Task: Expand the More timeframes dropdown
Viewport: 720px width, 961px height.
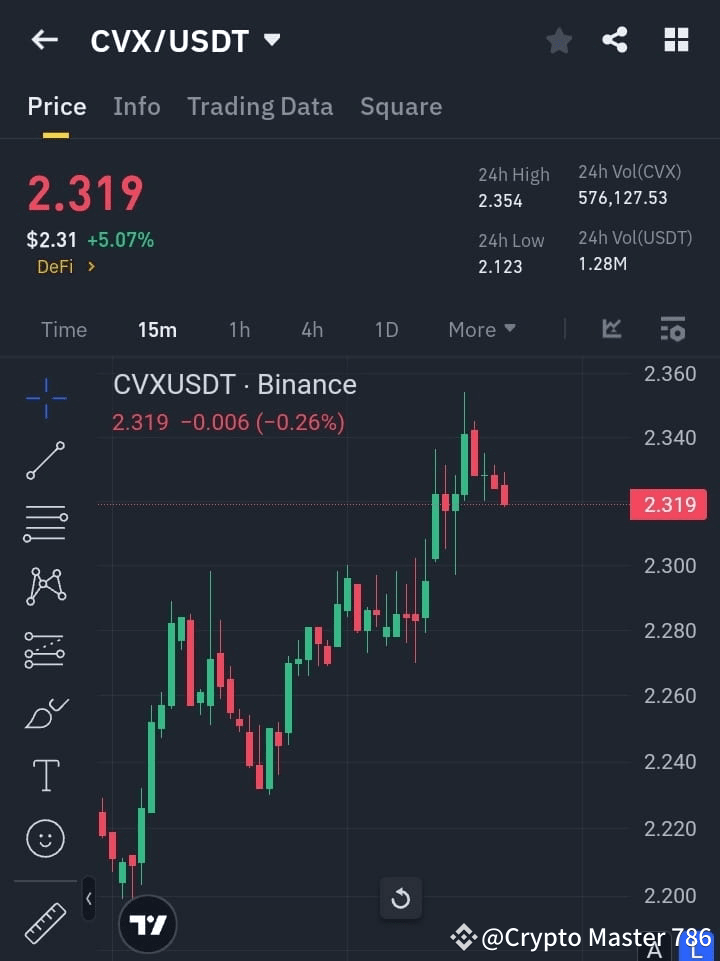Action: click(481, 329)
